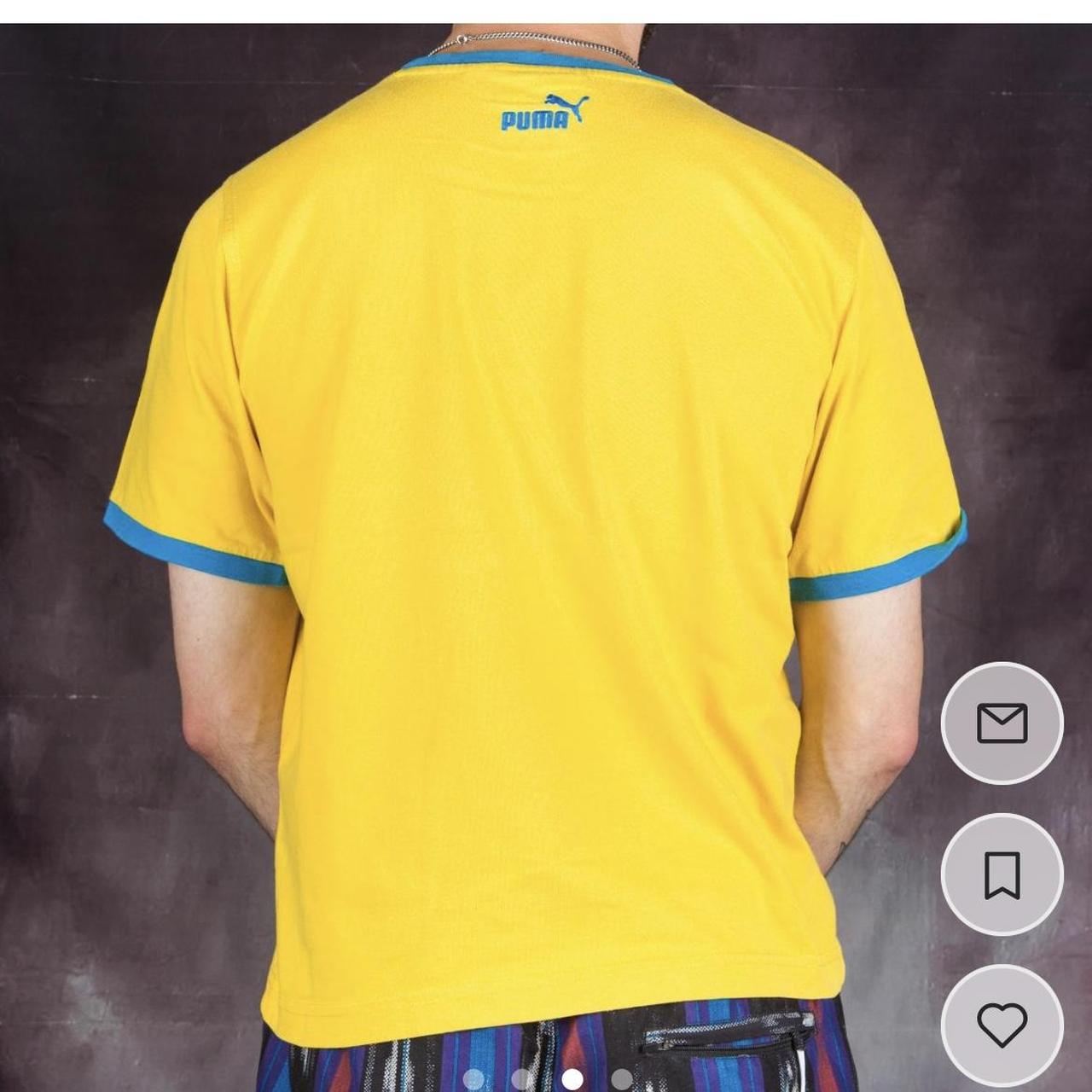Viewport: 1092px width, 1092px height.
Task: Jump to the first photo dot
Action: tap(473, 1079)
